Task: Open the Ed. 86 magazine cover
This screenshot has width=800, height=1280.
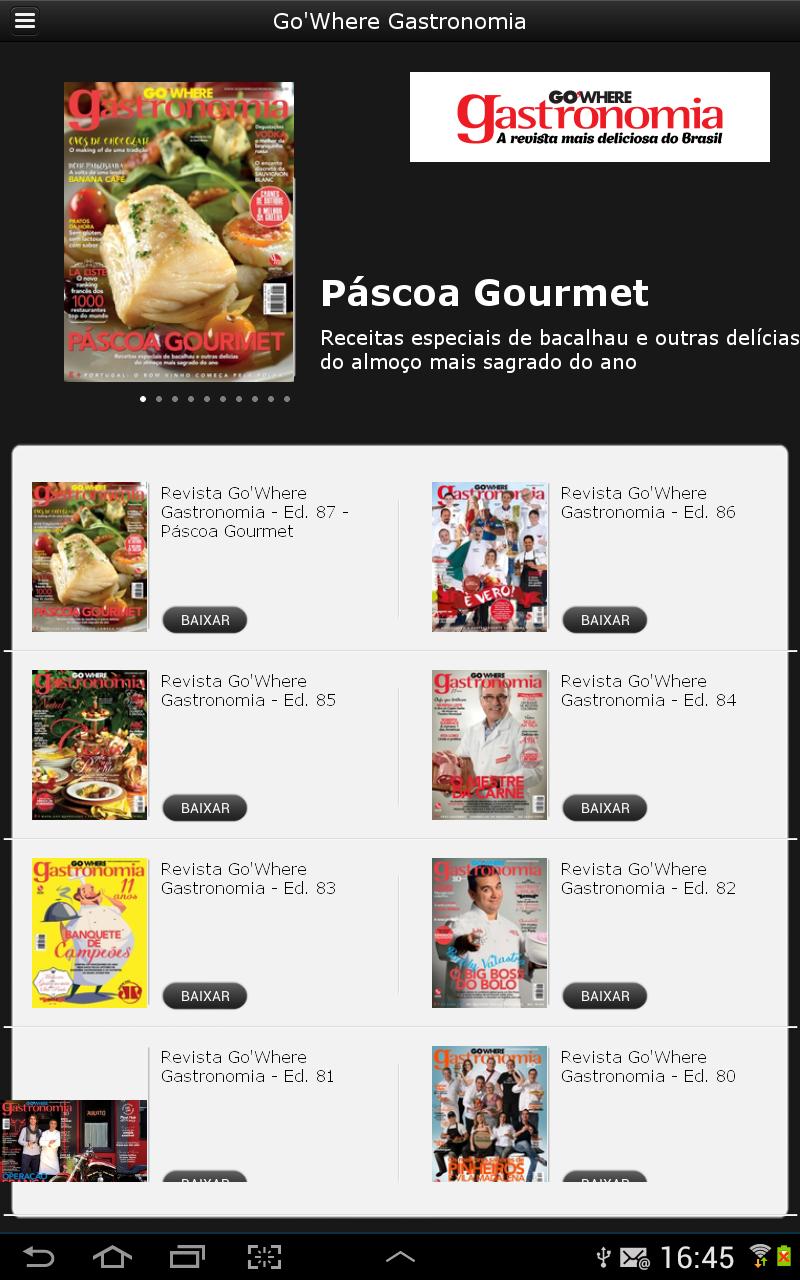Action: click(x=490, y=557)
